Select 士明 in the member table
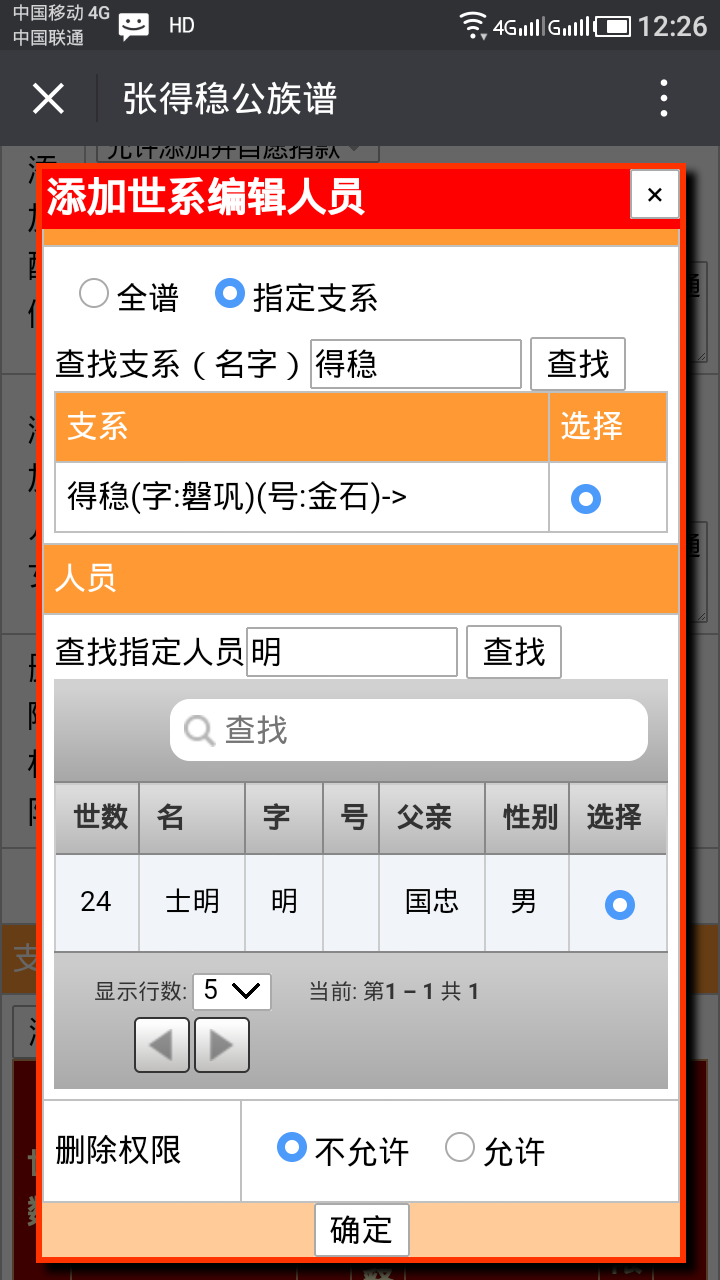This screenshot has width=720, height=1280. (619, 905)
